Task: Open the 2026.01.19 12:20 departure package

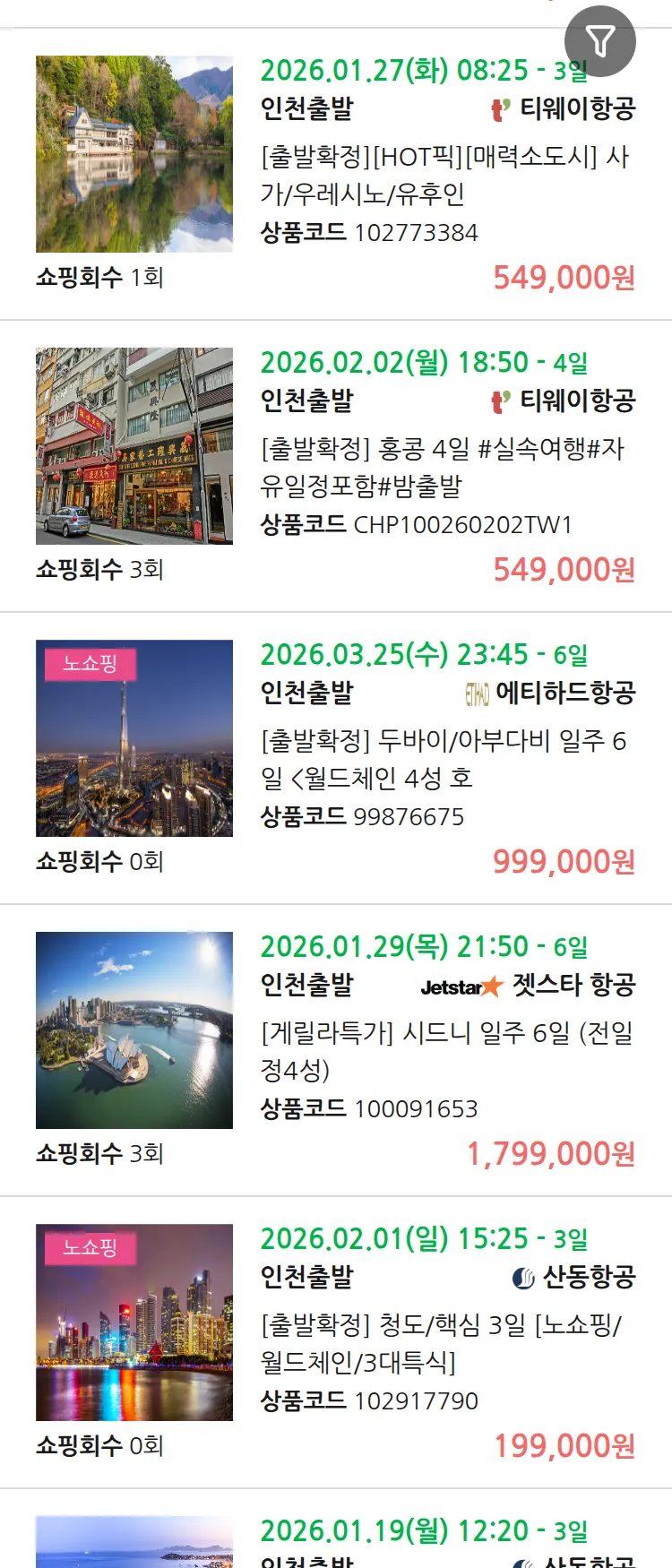Action: (x=423, y=1532)
